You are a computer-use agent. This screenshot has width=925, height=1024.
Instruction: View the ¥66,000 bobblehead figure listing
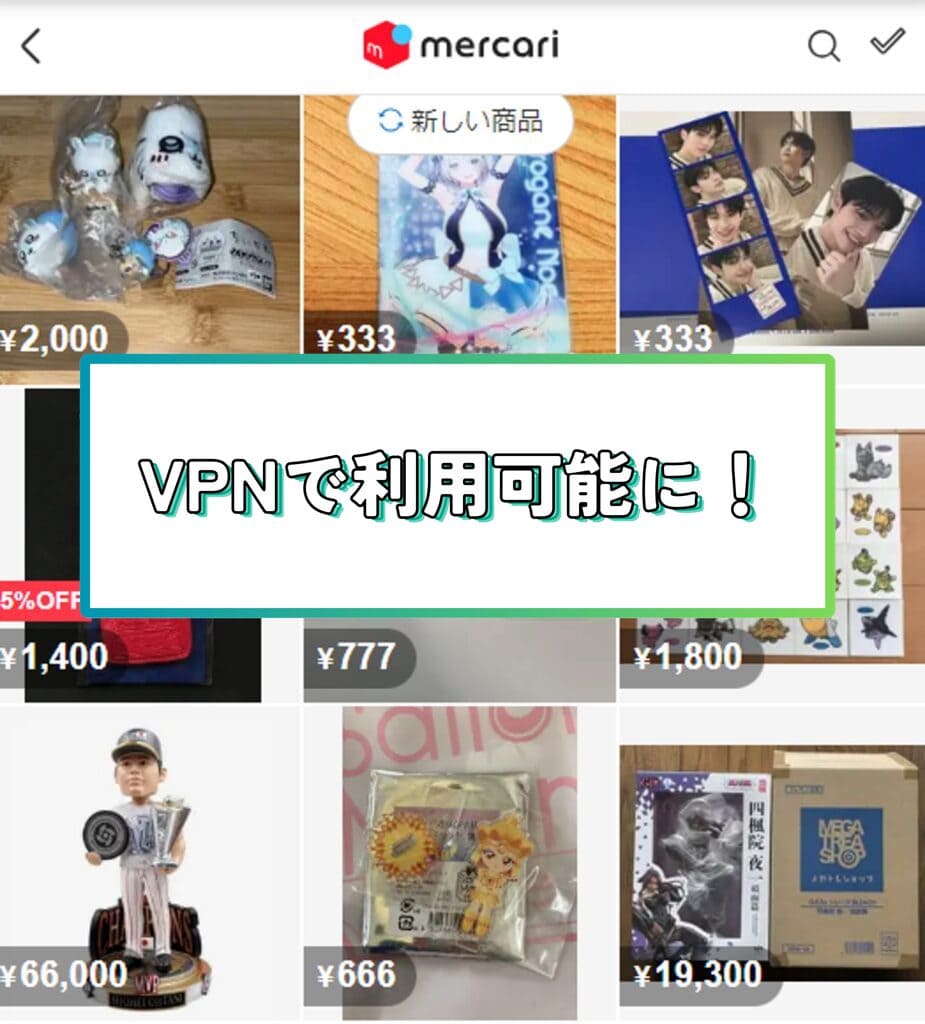click(150, 860)
